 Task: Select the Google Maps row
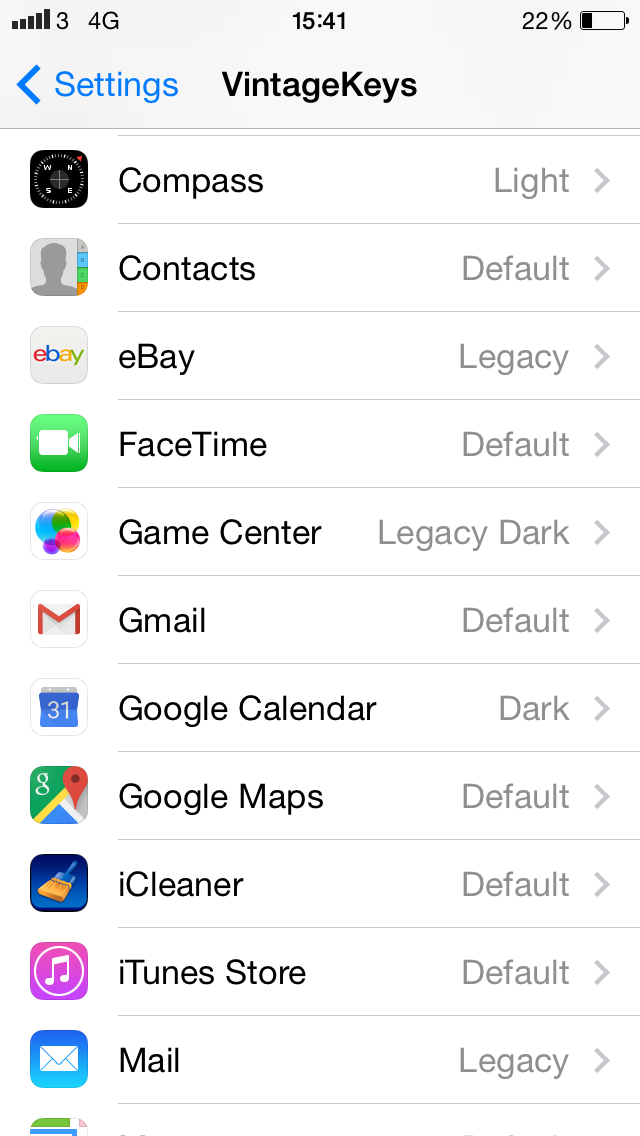click(x=320, y=797)
